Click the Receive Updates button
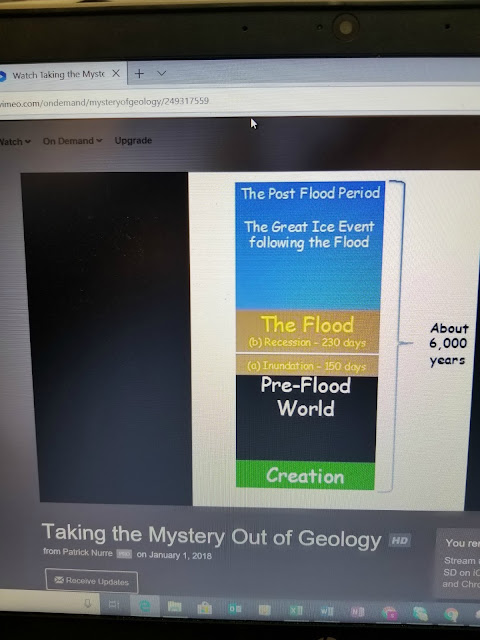The height and width of the screenshot is (640, 480). click(91, 580)
